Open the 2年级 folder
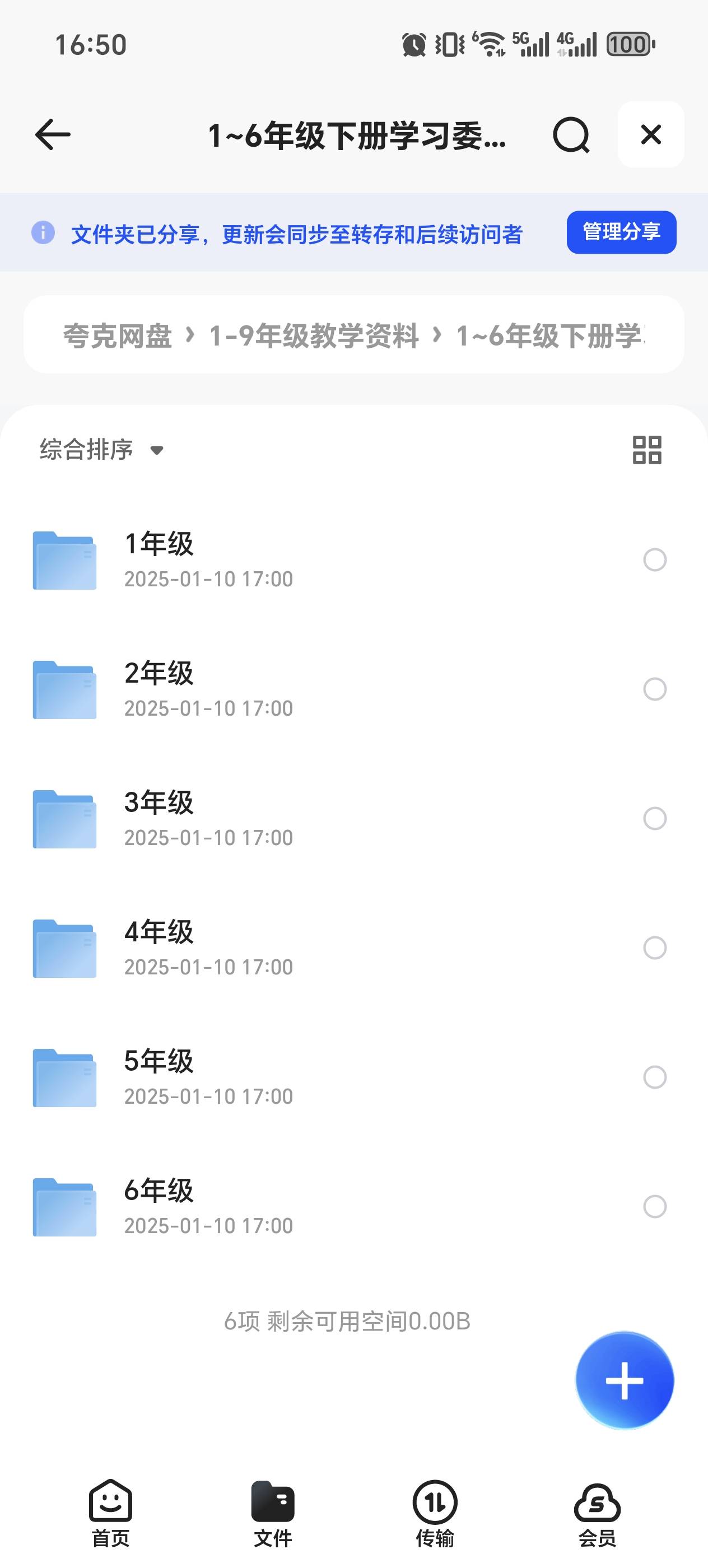The image size is (708, 1568). (x=353, y=689)
